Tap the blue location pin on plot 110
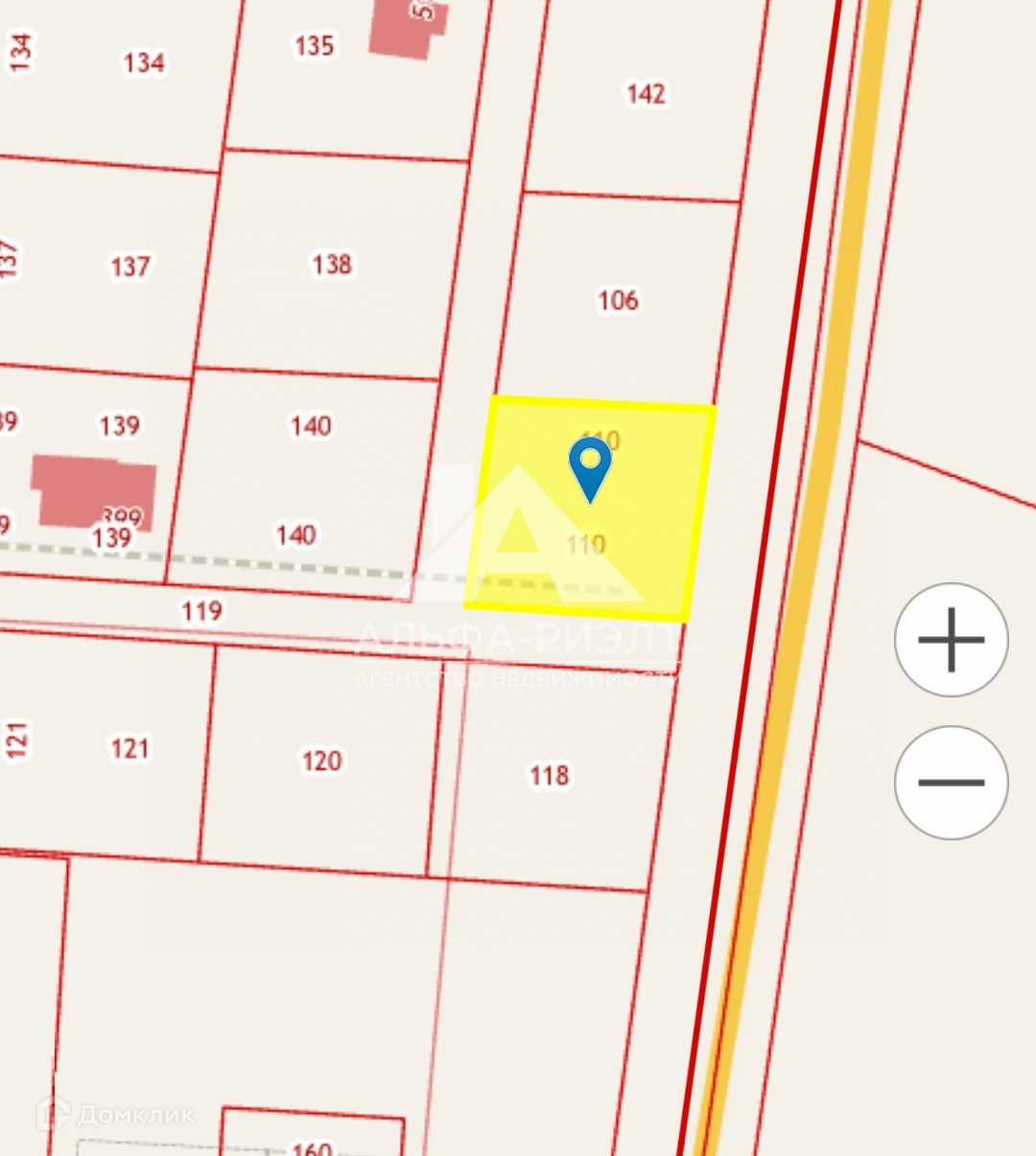The width and height of the screenshot is (1036, 1156). (x=590, y=466)
